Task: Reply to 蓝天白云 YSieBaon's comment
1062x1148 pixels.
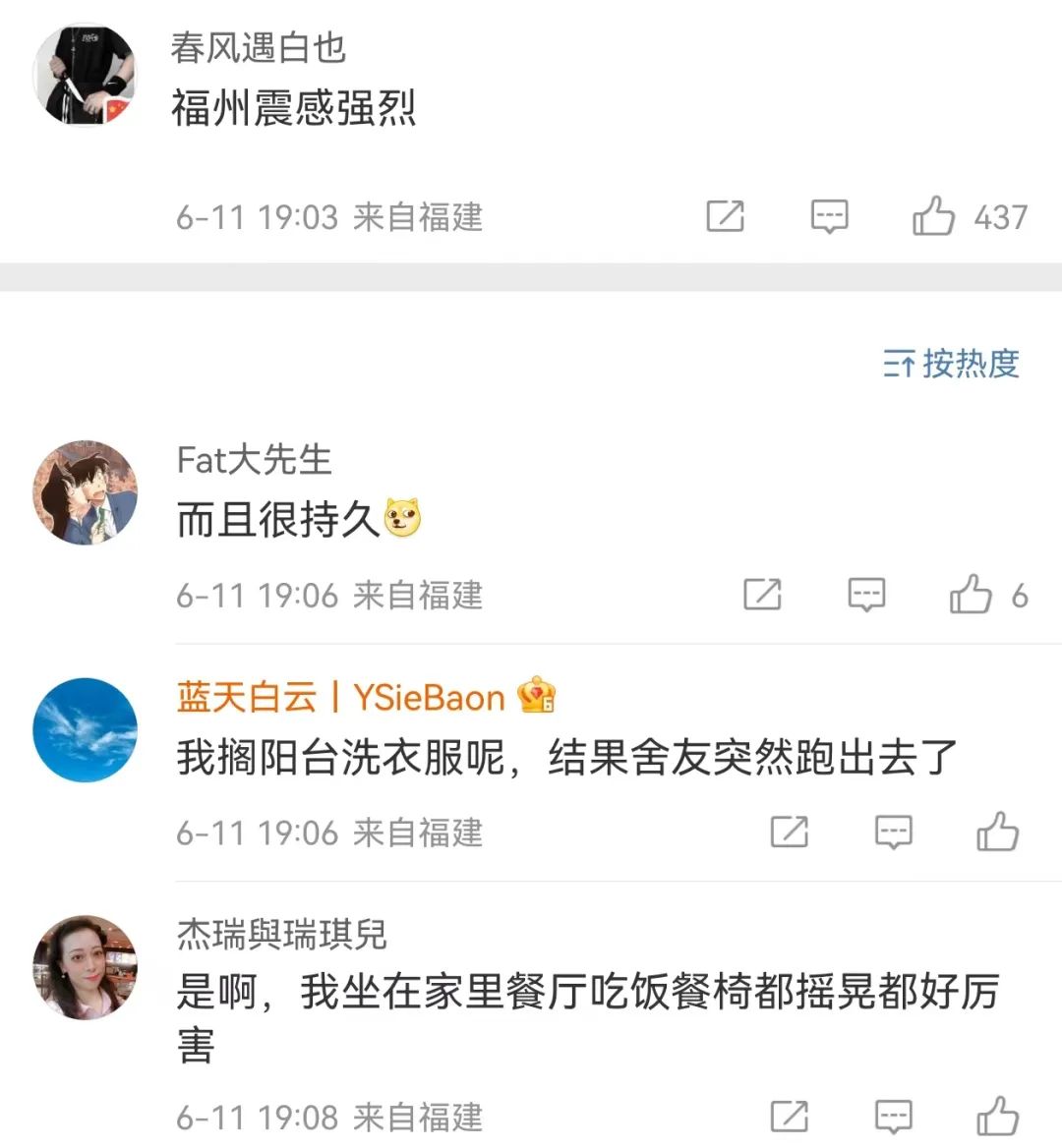Action: coord(893,832)
